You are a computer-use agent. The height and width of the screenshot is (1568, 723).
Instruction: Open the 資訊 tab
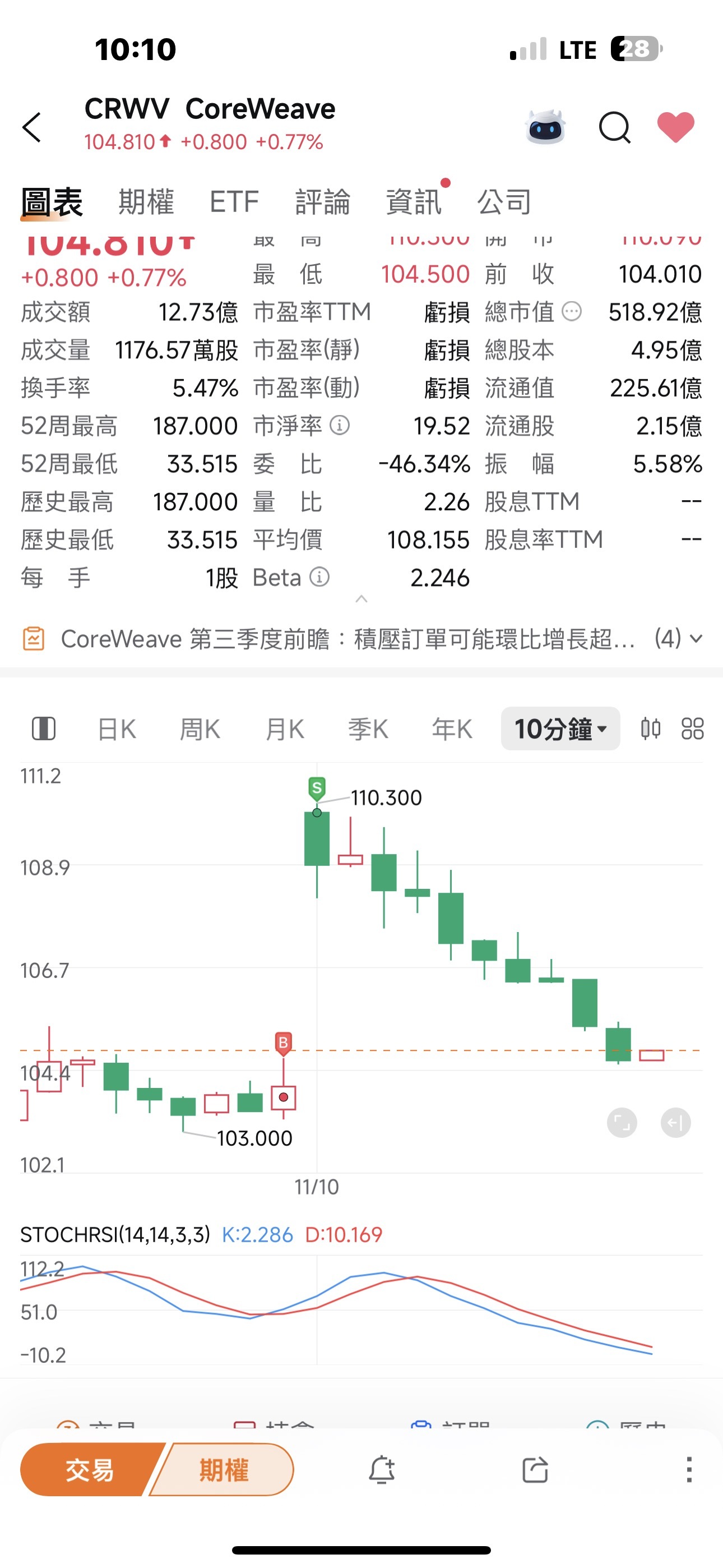tap(414, 202)
